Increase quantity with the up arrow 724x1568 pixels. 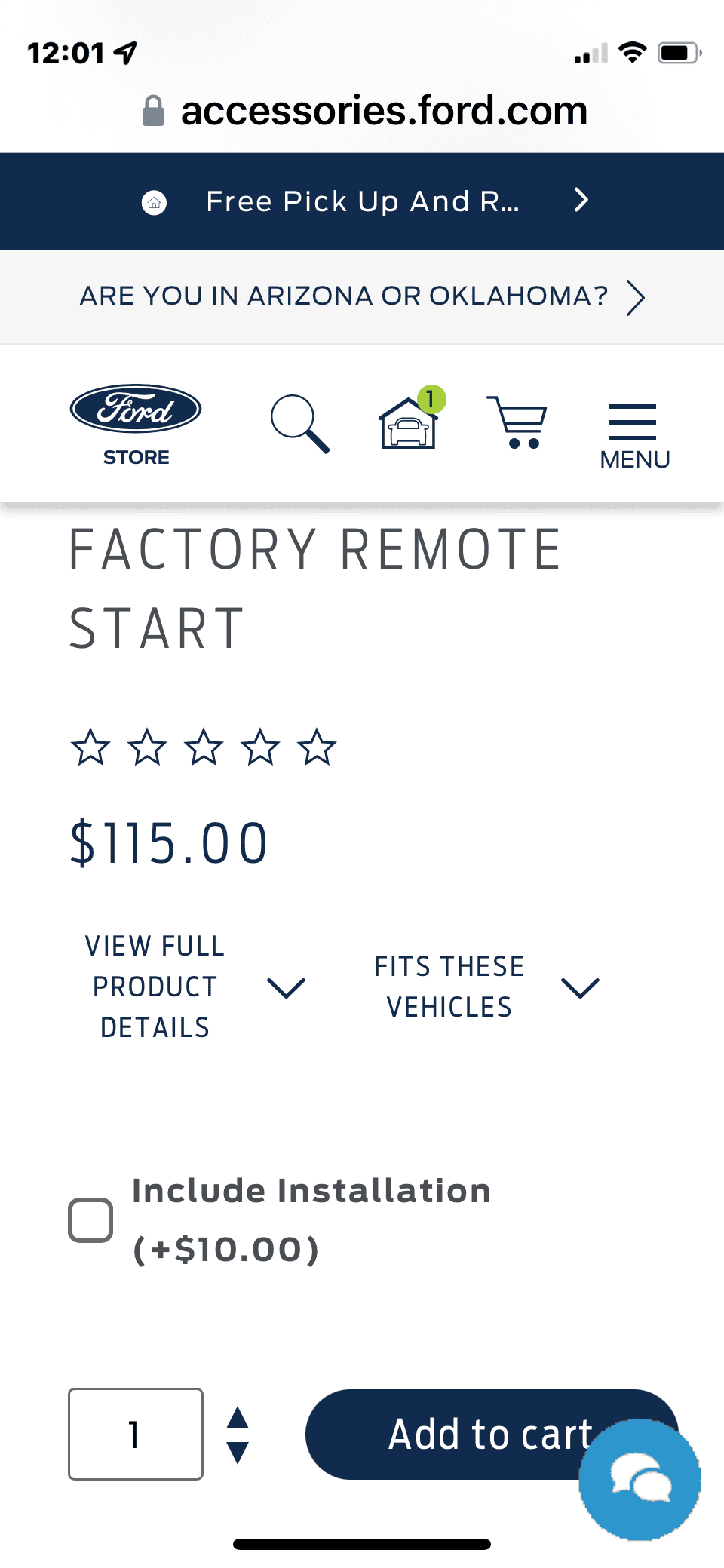pos(238,1416)
